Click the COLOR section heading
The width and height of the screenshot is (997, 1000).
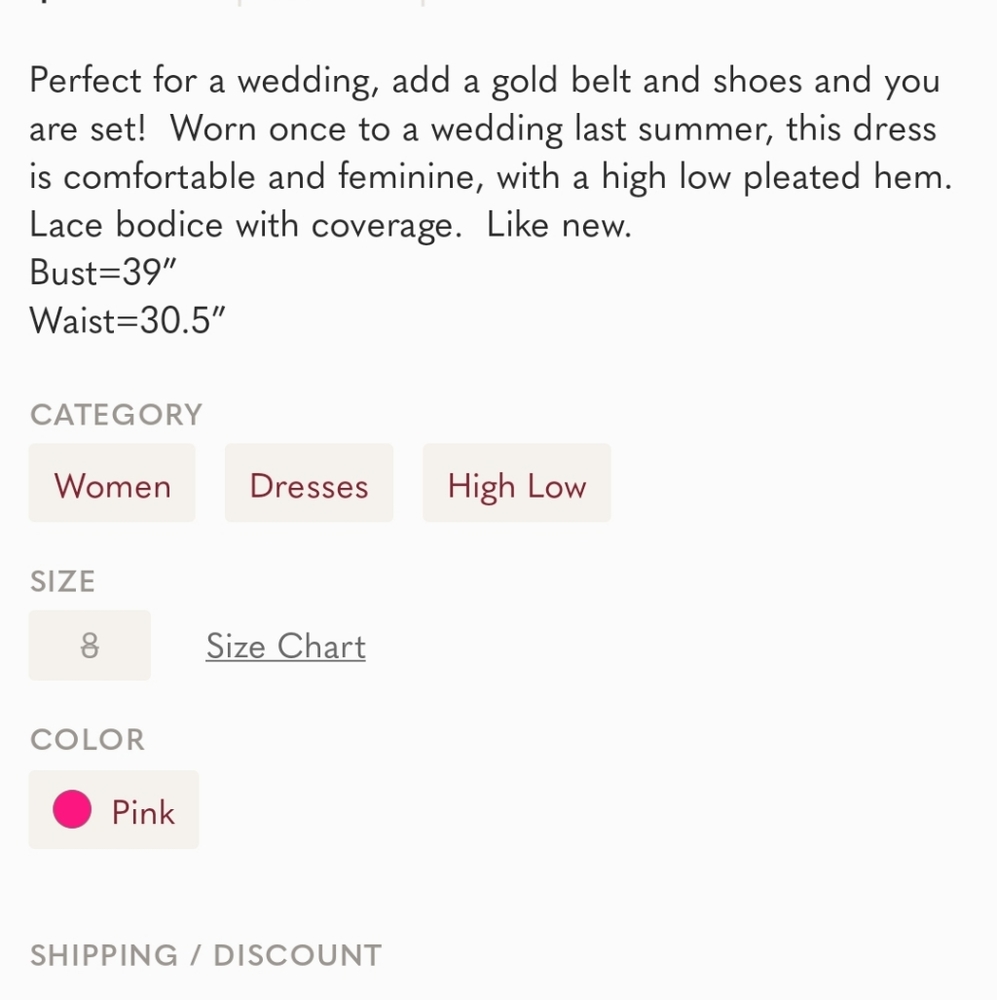point(88,739)
